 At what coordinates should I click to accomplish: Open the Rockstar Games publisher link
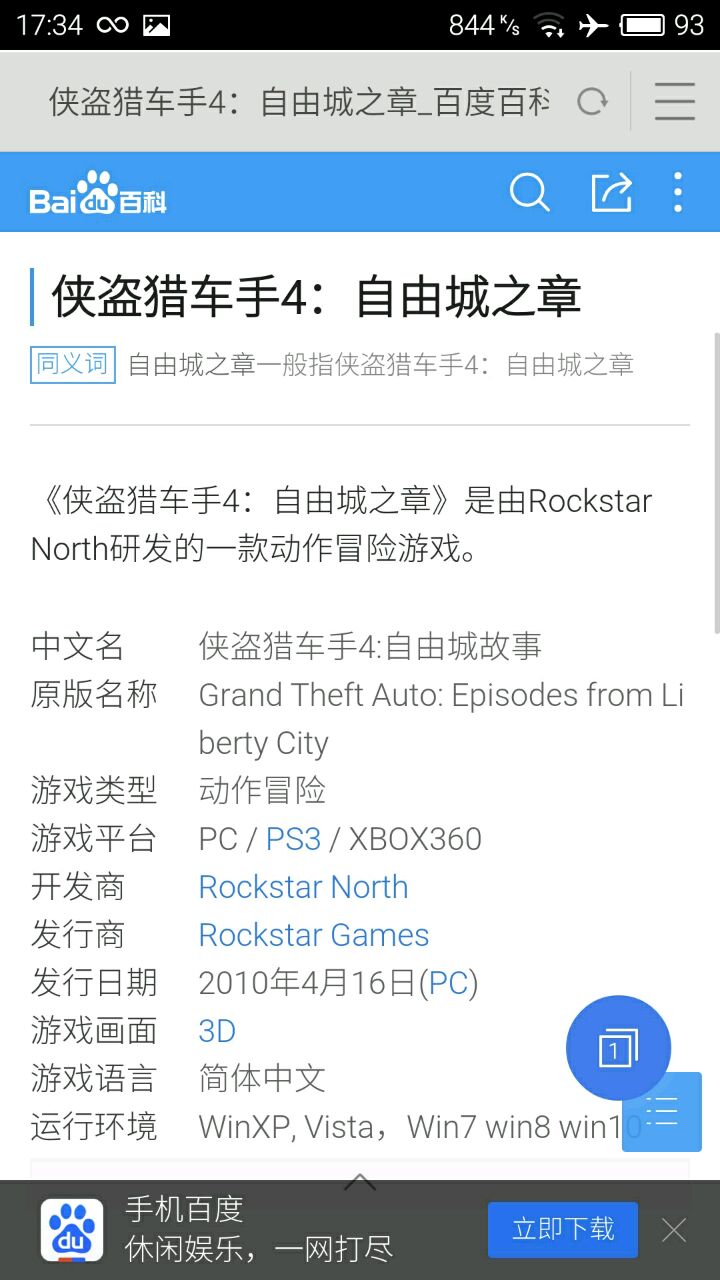(x=313, y=935)
